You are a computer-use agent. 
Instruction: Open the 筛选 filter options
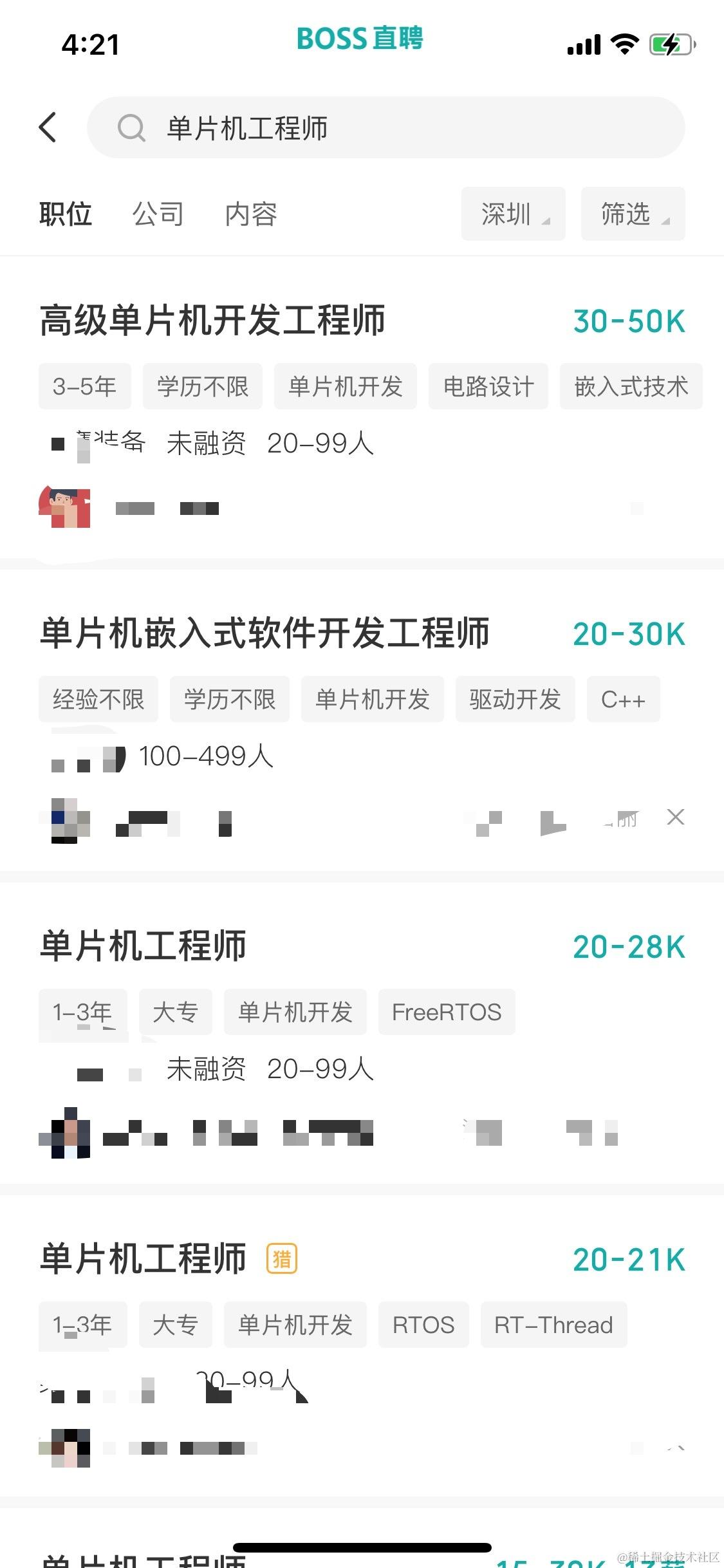pyautogui.click(x=633, y=214)
